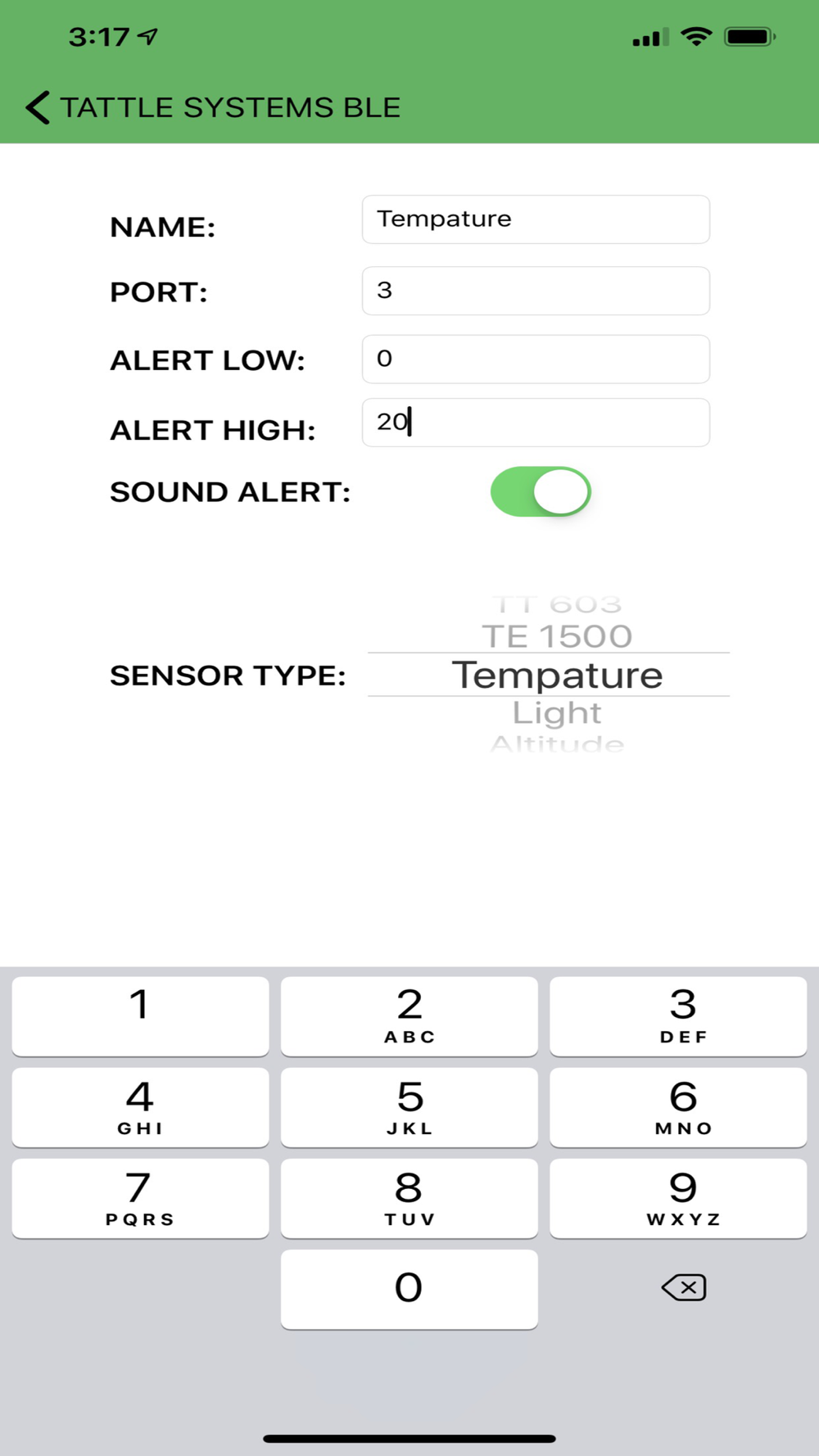Focus the Alert High field
The height and width of the screenshot is (1456, 819).
[x=536, y=423]
